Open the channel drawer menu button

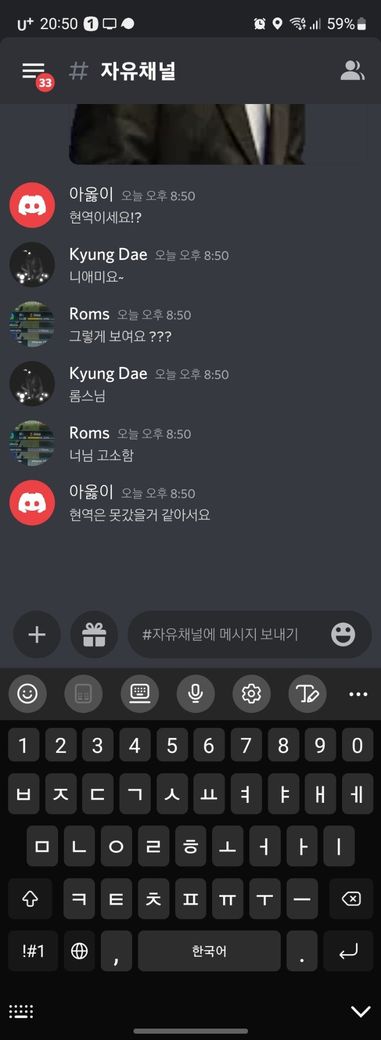coord(33,70)
